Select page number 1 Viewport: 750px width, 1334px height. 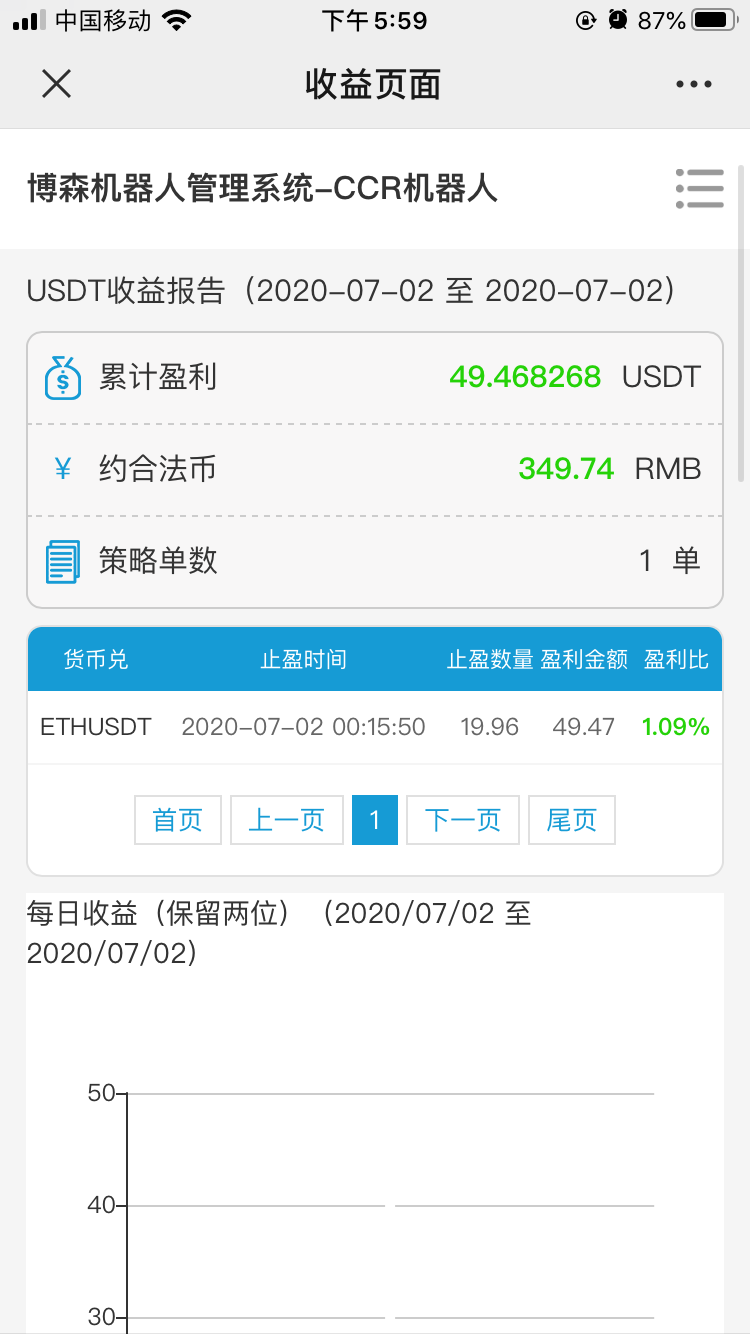375,820
